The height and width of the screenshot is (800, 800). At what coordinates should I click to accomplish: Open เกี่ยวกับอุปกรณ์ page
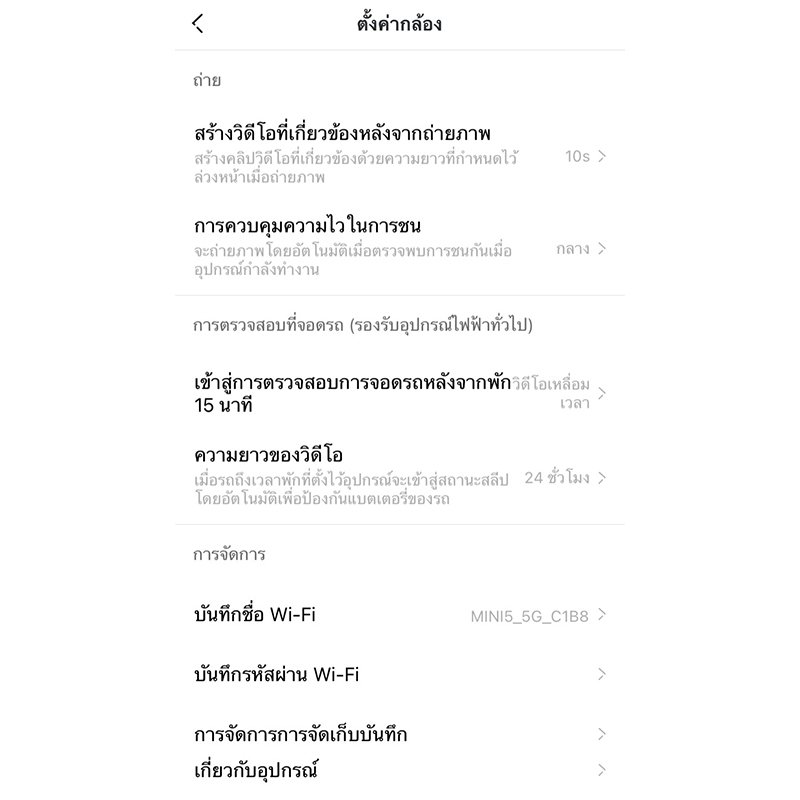click(400, 770)
